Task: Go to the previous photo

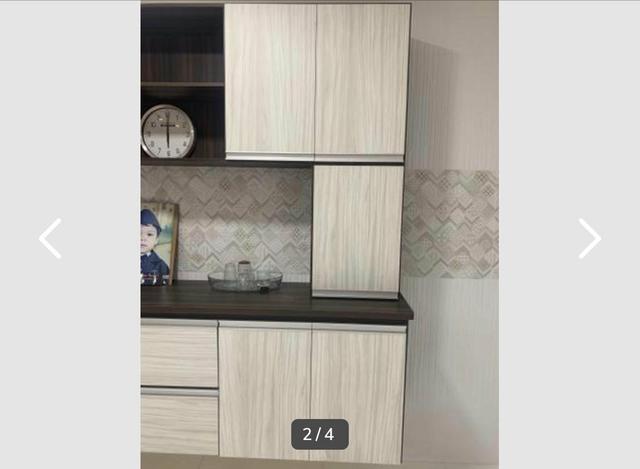Action: pos(50,239)
